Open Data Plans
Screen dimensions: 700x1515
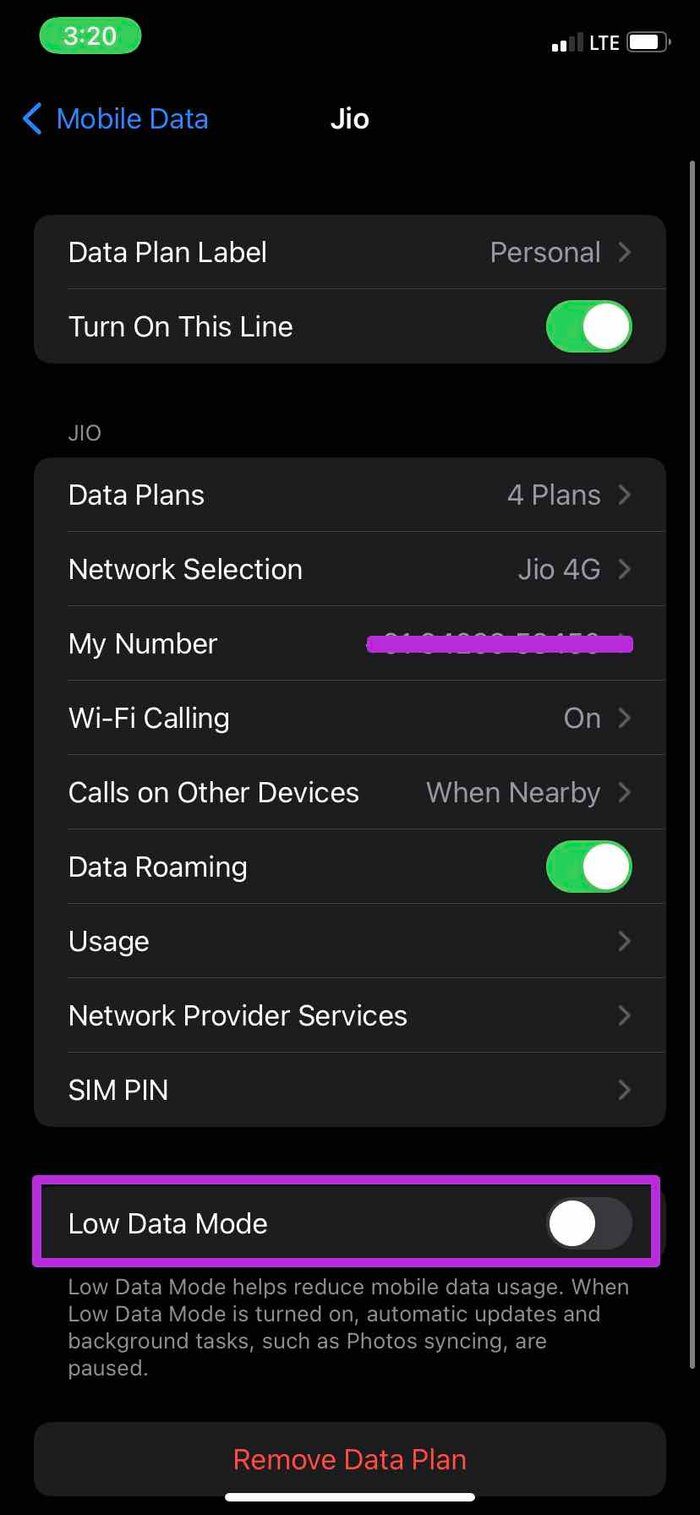click(350, 495)
